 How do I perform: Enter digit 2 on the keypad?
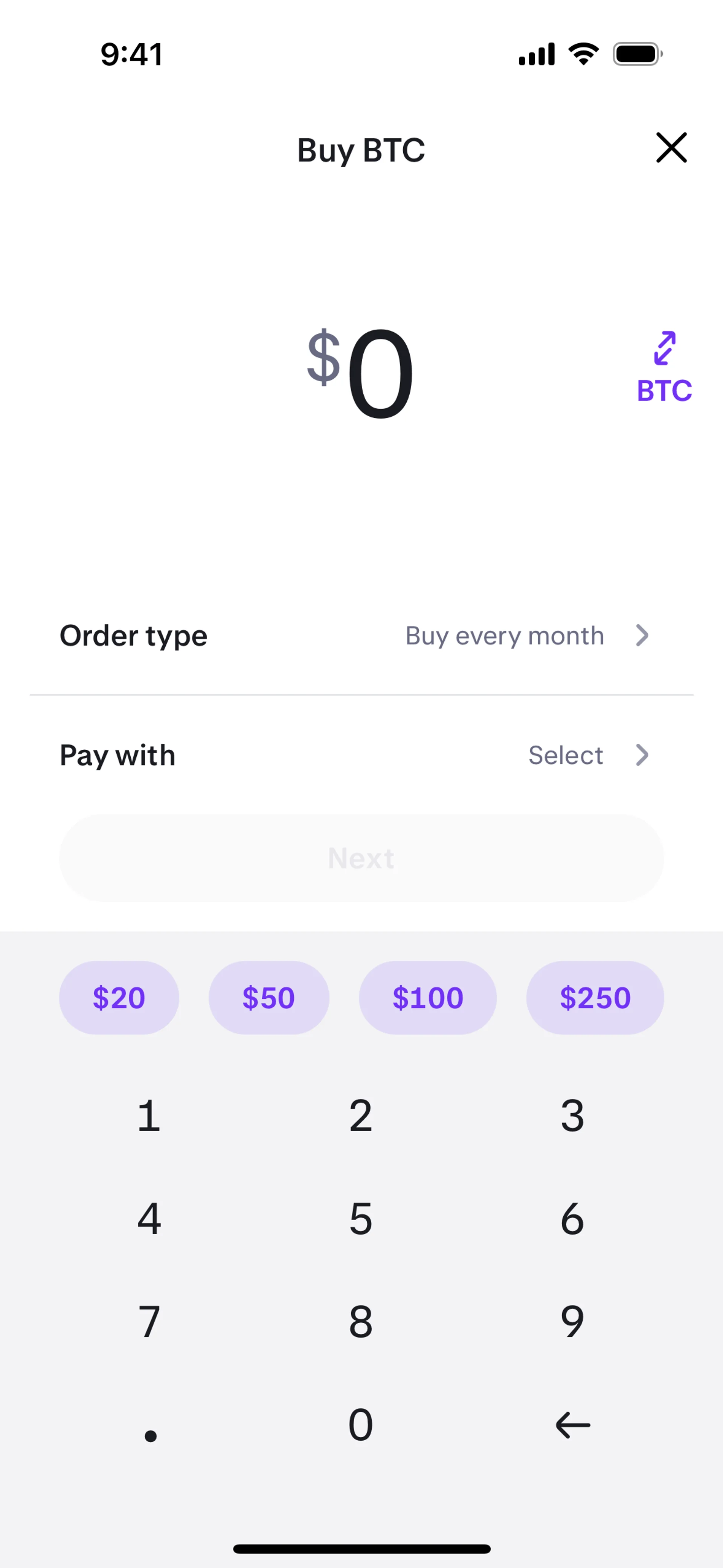(361, 1116)
